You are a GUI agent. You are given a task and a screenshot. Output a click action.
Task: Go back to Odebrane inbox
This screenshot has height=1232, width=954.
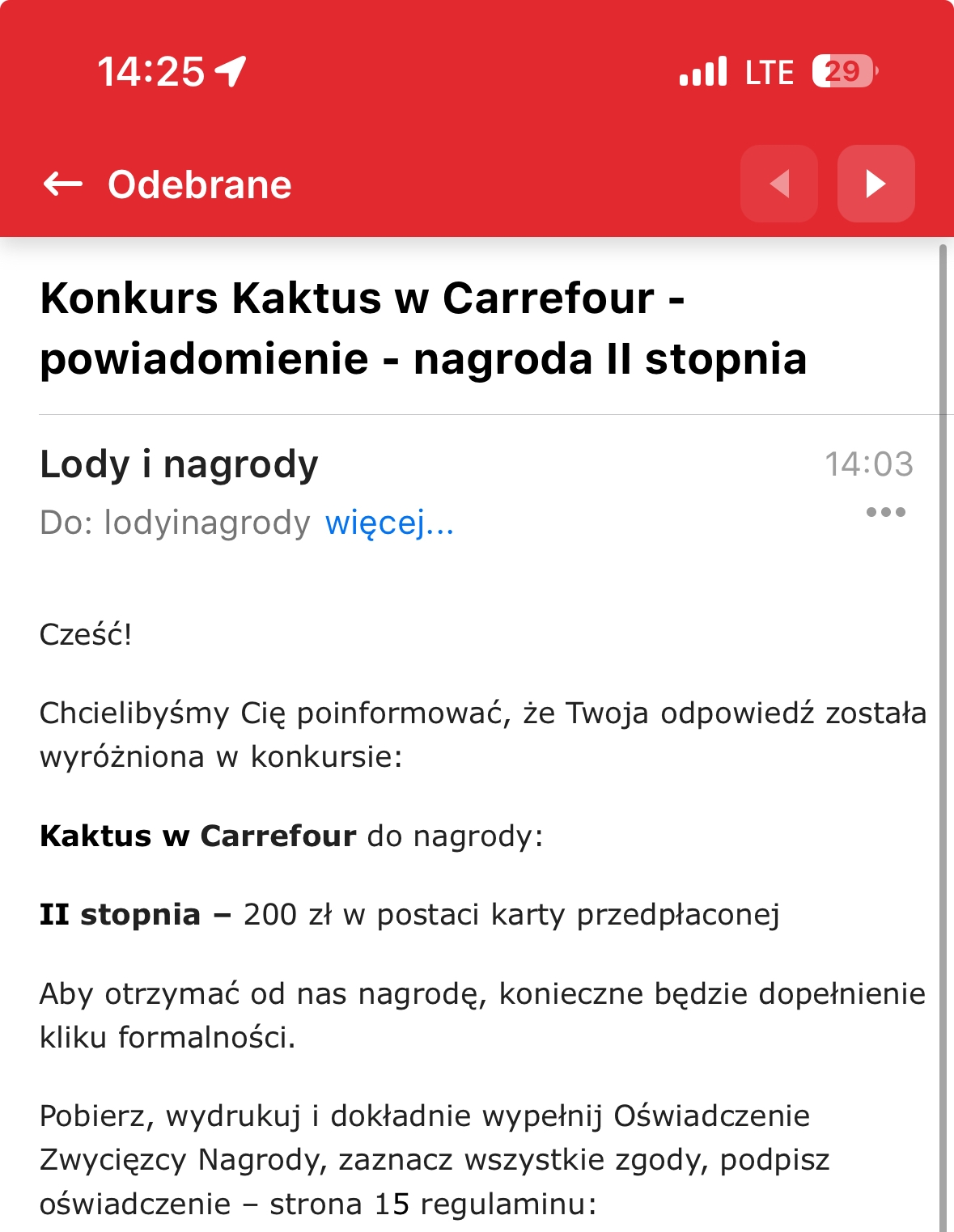pyautogui.click(x=63, y=184)
